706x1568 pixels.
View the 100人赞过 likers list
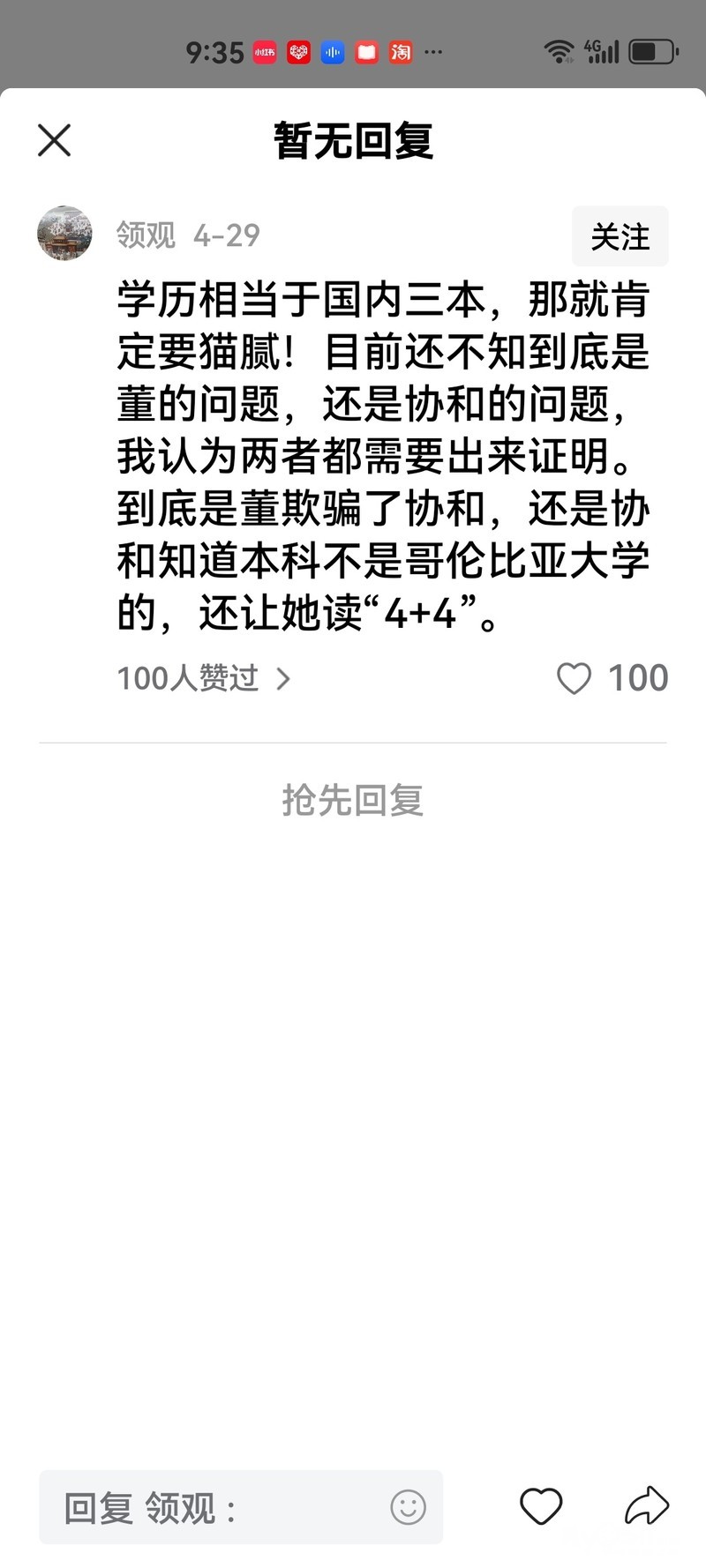[x=203, y=678]
